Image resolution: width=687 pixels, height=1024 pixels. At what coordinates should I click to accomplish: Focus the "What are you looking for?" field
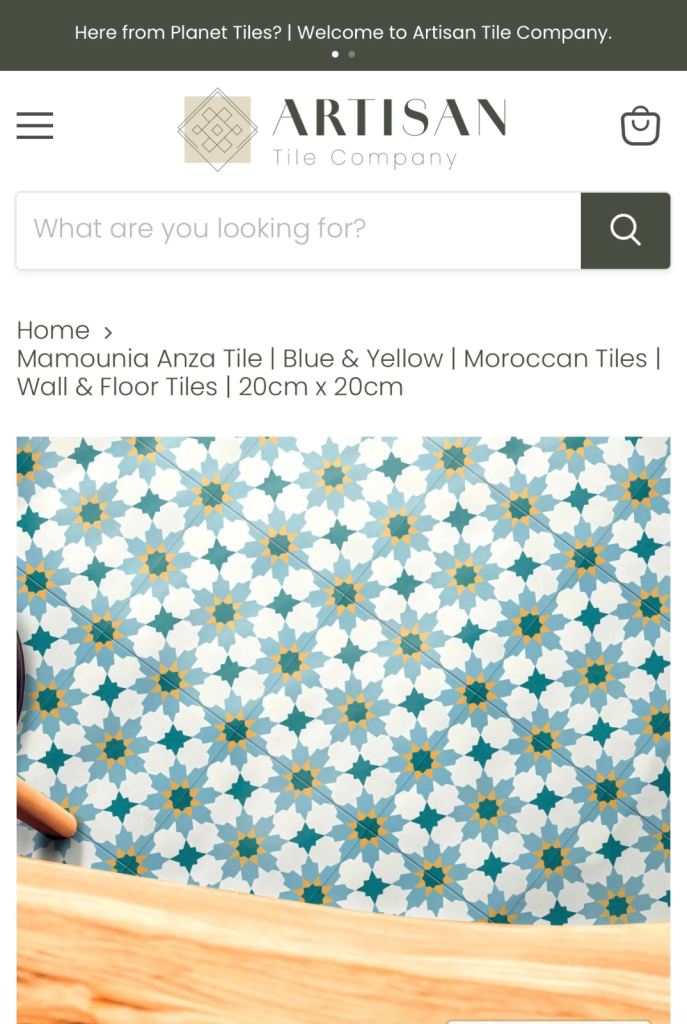click(x=298, y=230)
